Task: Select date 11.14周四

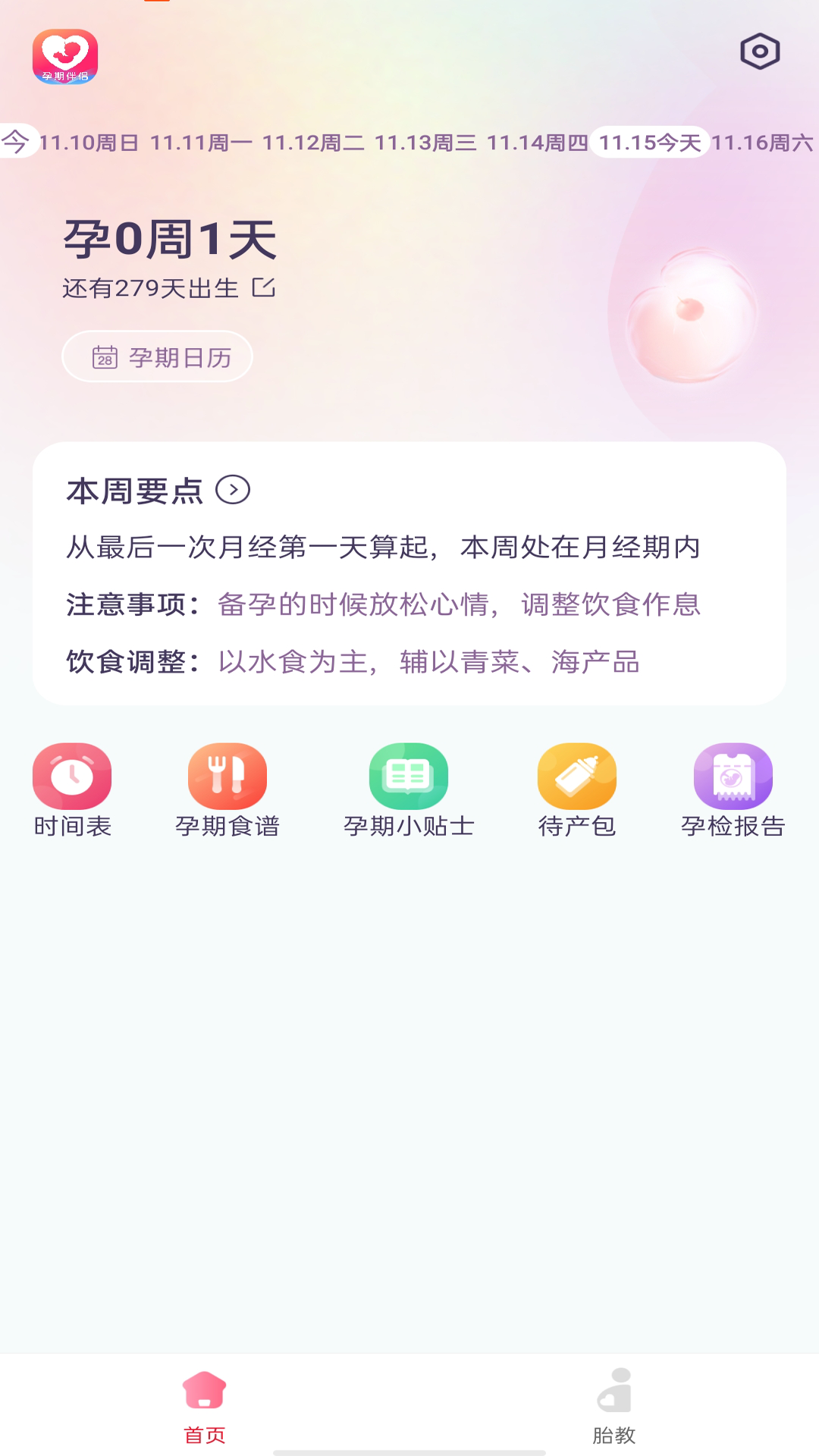Action: 538,143
